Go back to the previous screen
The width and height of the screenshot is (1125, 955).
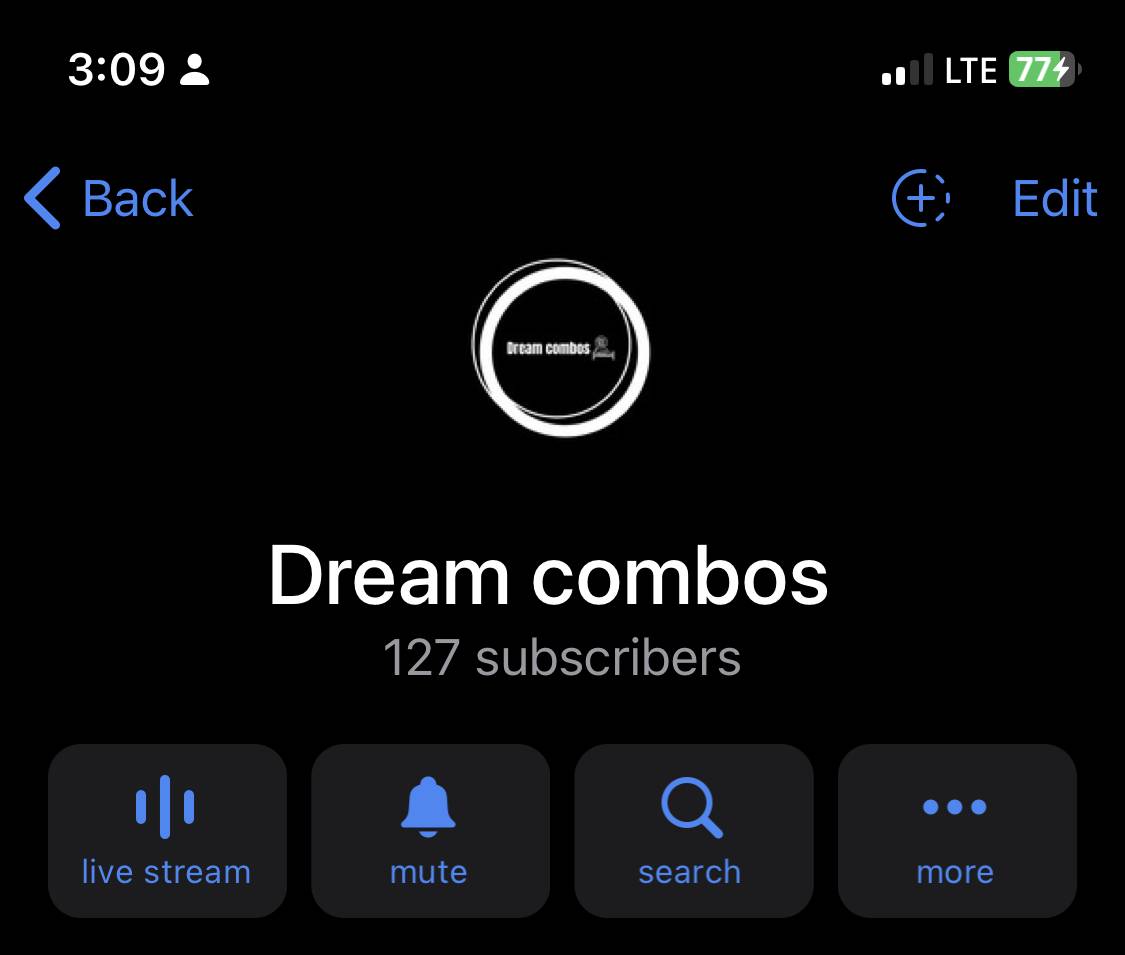coord(108,198)
